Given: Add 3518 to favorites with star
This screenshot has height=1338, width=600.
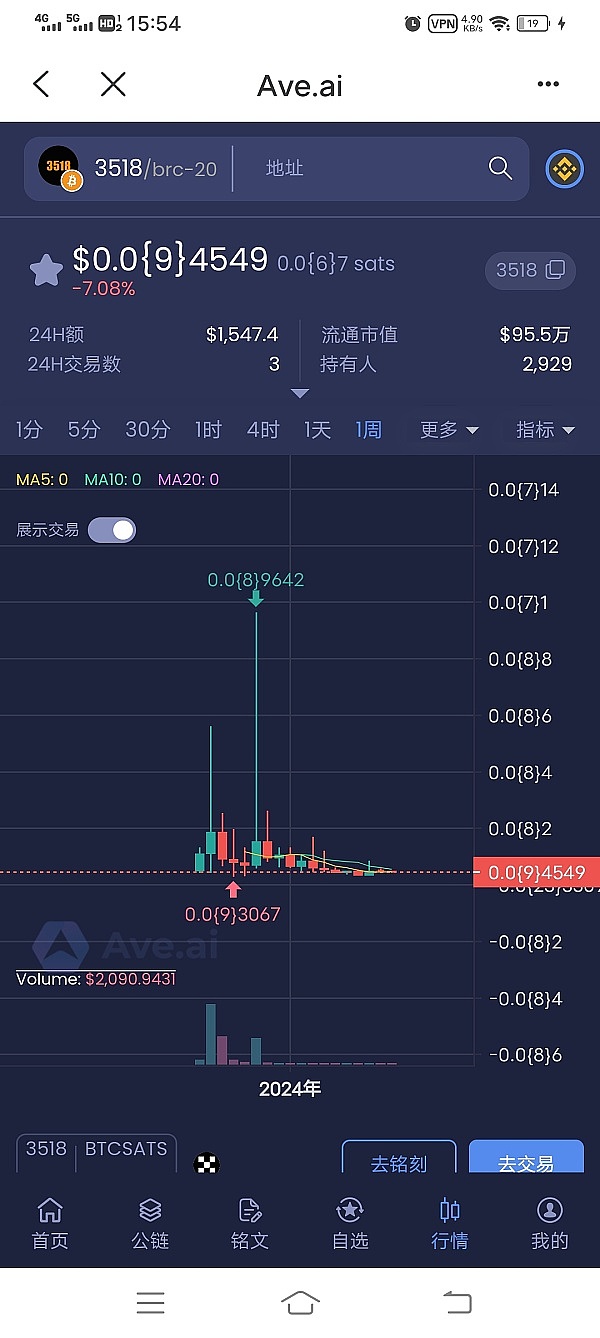Looking at the screenshot, I should click(46, 270).
